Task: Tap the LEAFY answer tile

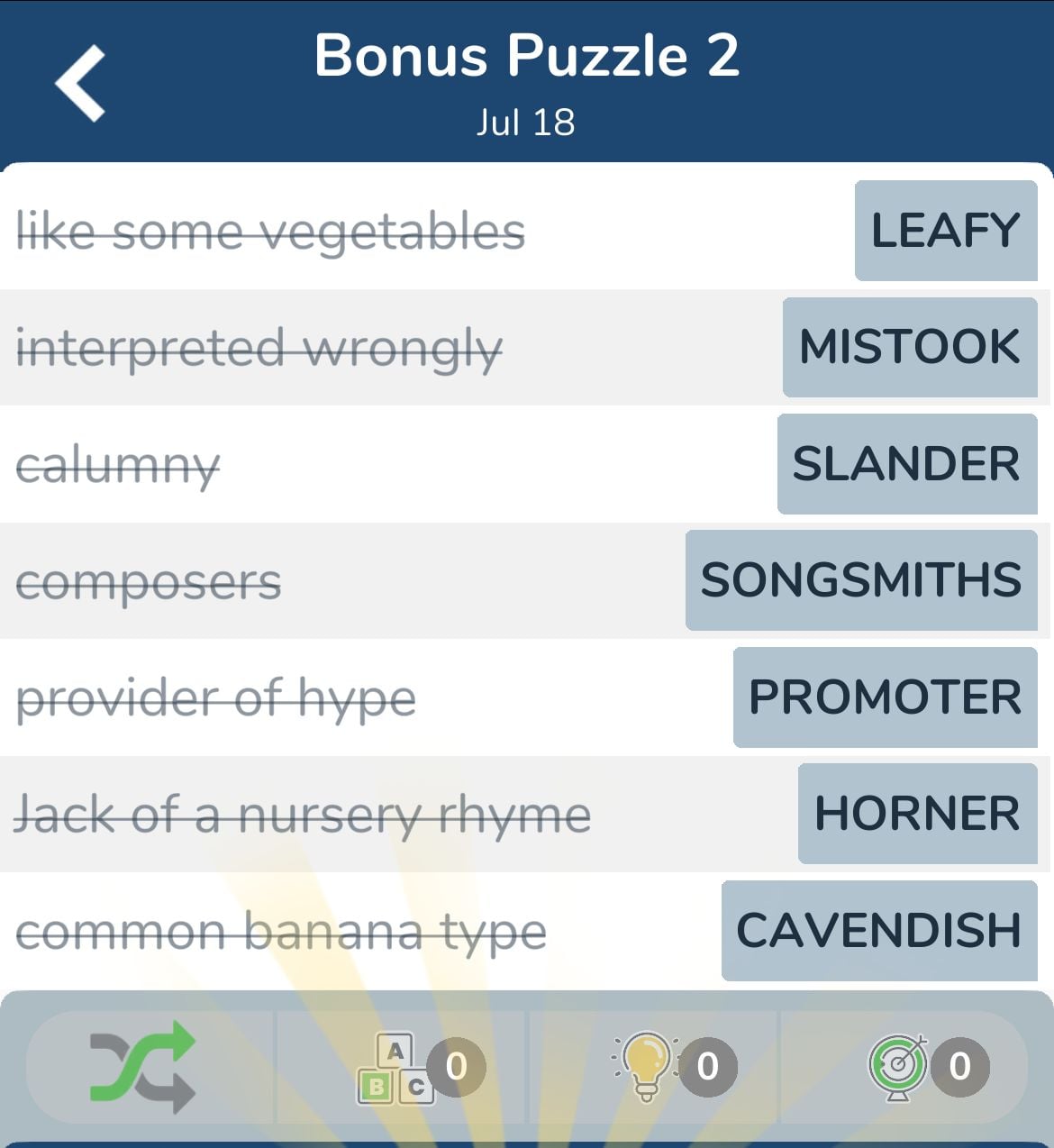Action: pos(945,231)
